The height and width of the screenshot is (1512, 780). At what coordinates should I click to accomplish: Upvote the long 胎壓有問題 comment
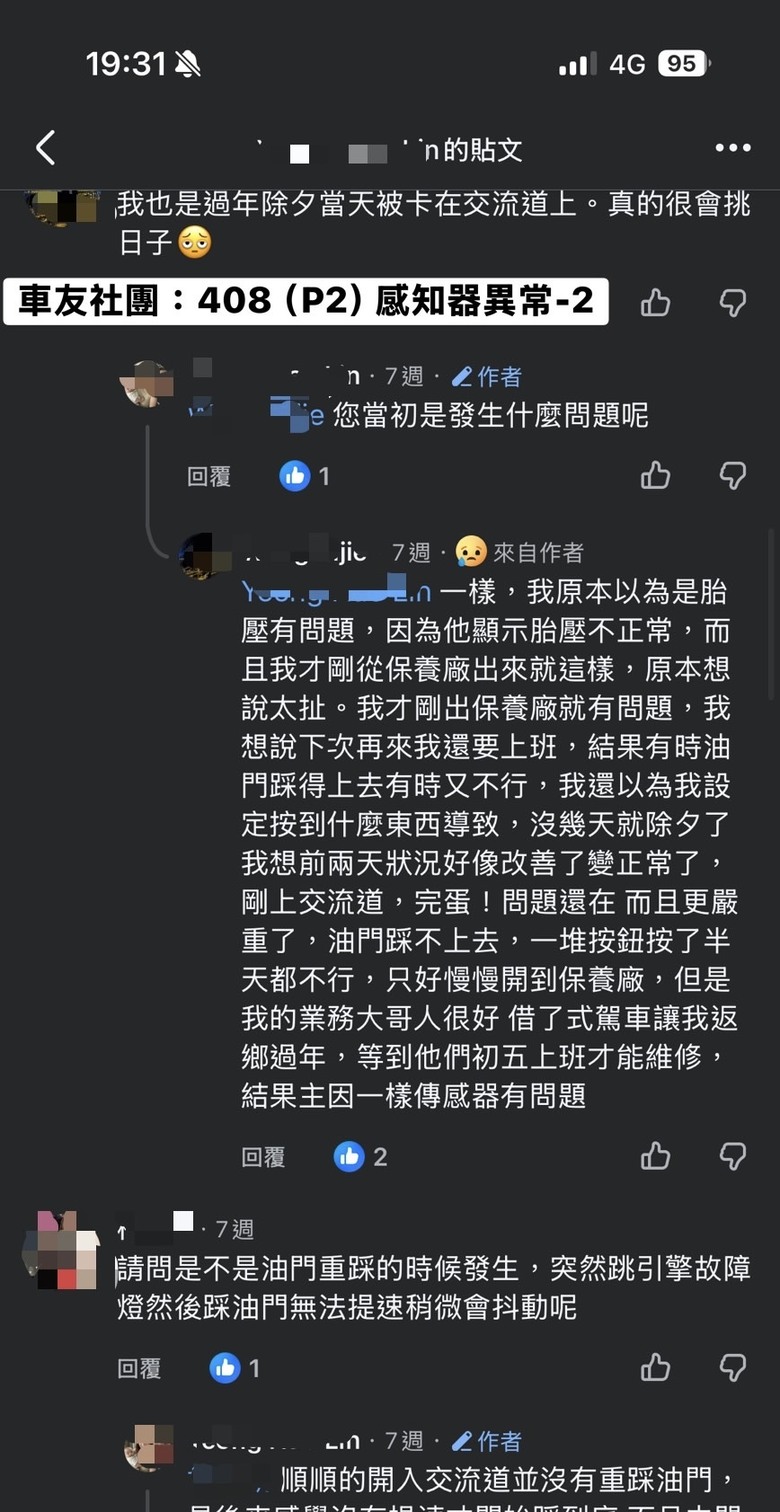(x=656, y=1156)
